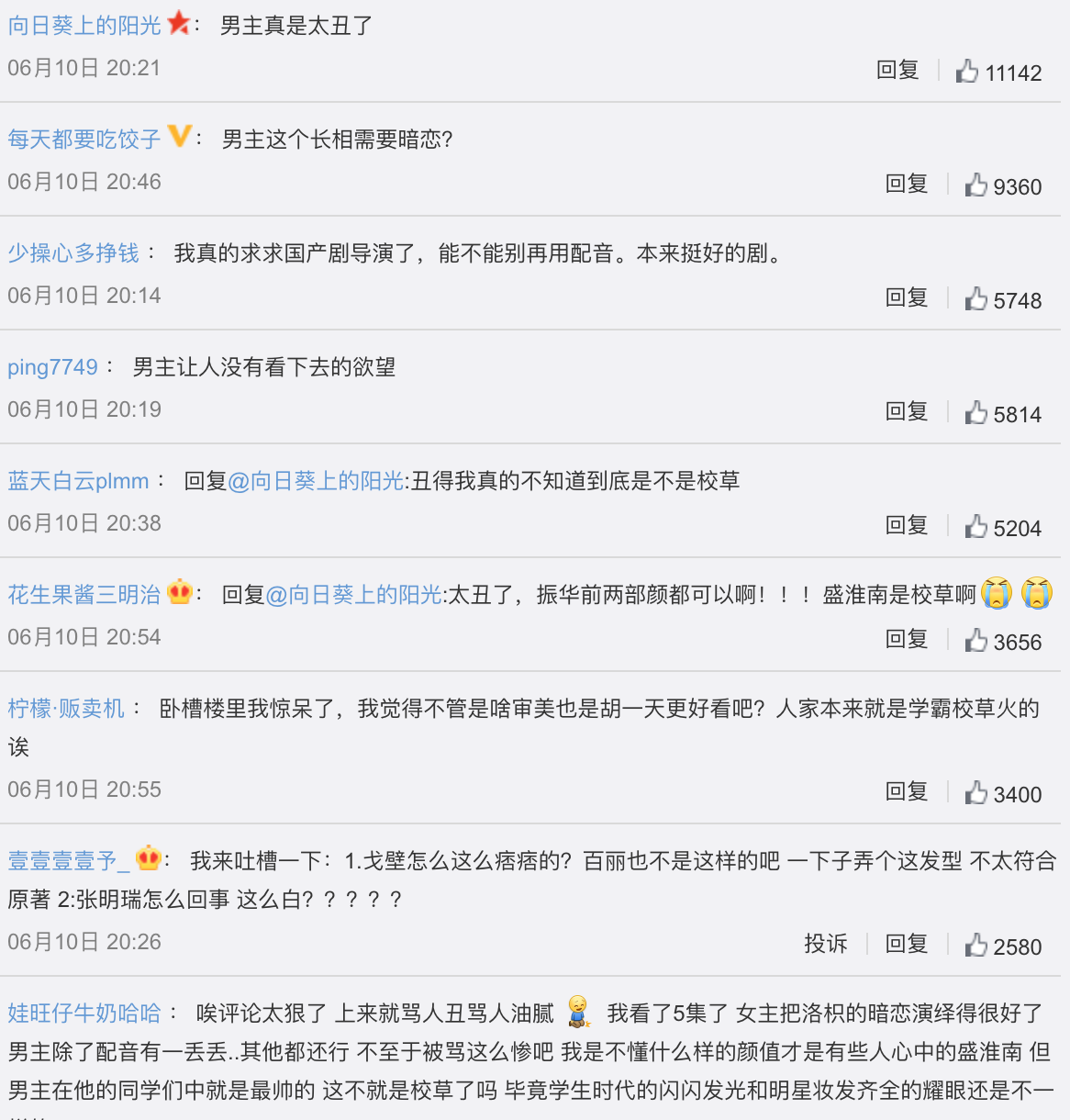Image resolution: width=1070 pixels, height=1120 pixels.
Task: Reply to the comment by 向日葵上的阳光
Action: (897, 71)
